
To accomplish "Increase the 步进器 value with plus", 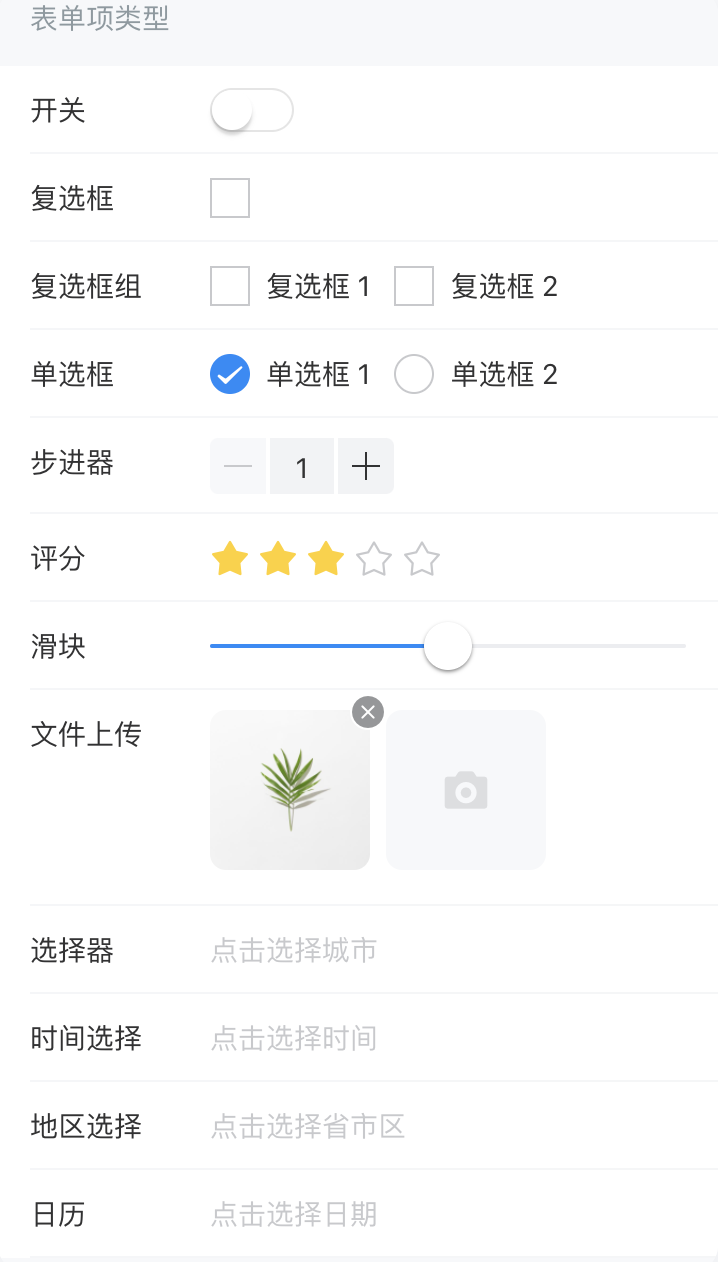I will click(366, 466).
